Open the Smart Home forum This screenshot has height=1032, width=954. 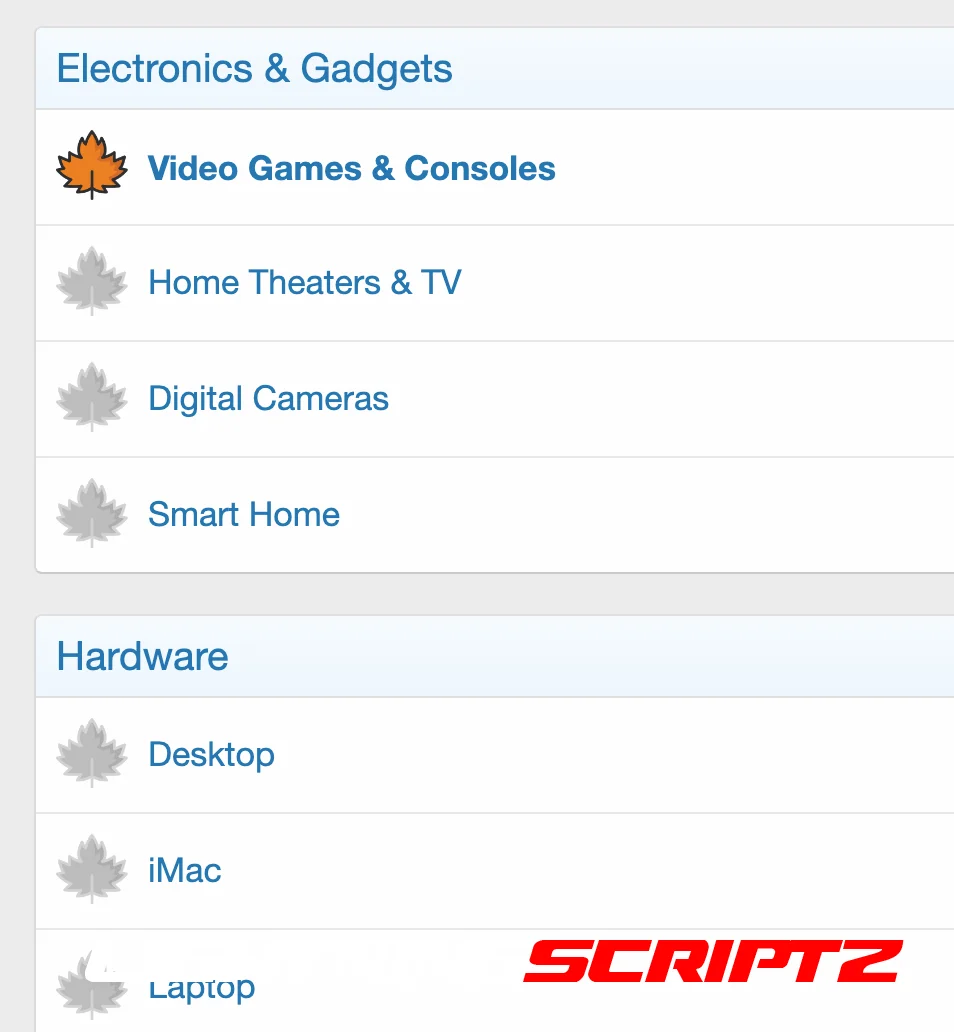point(244,515)
